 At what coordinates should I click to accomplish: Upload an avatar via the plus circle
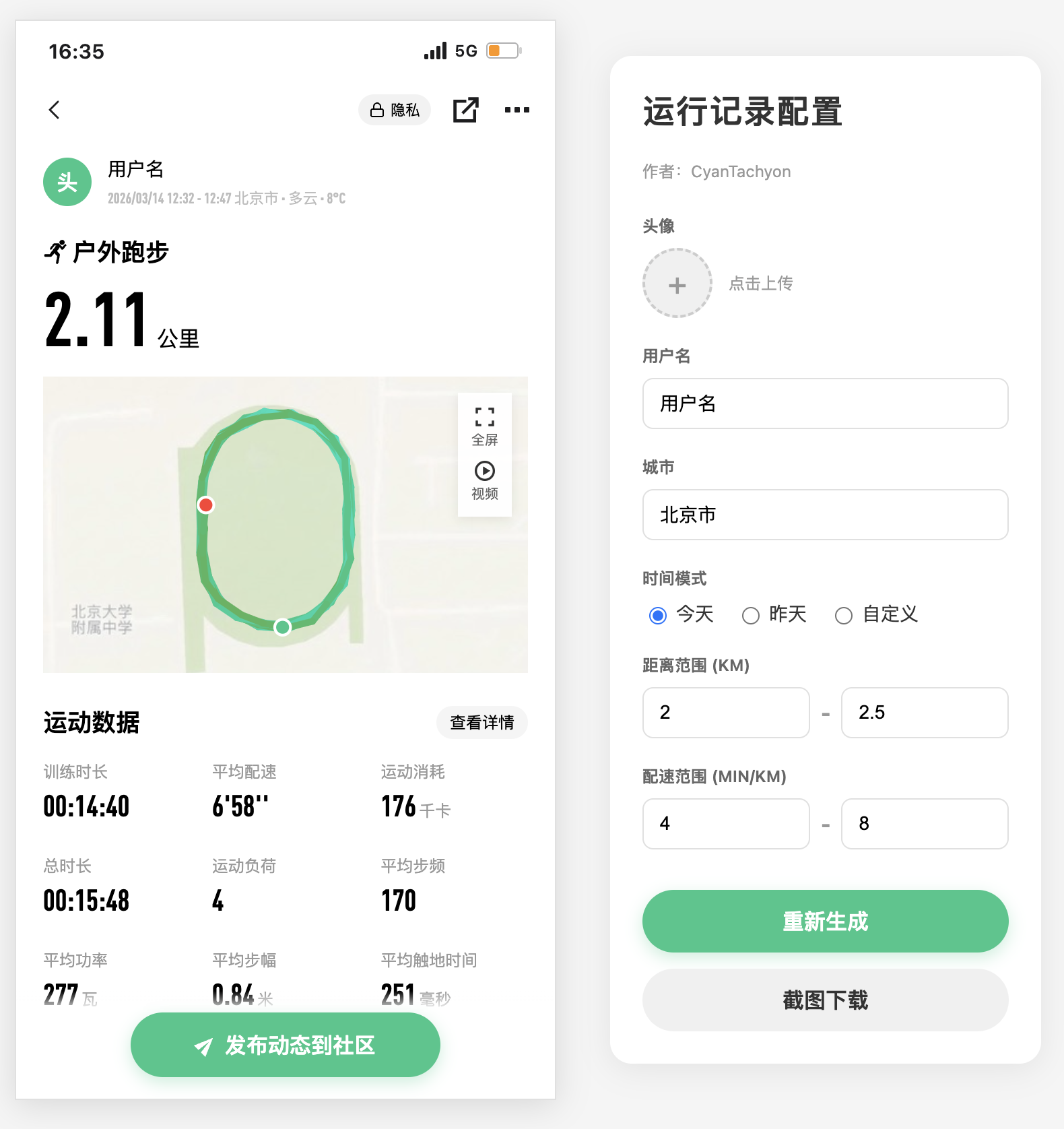(677, 284)
